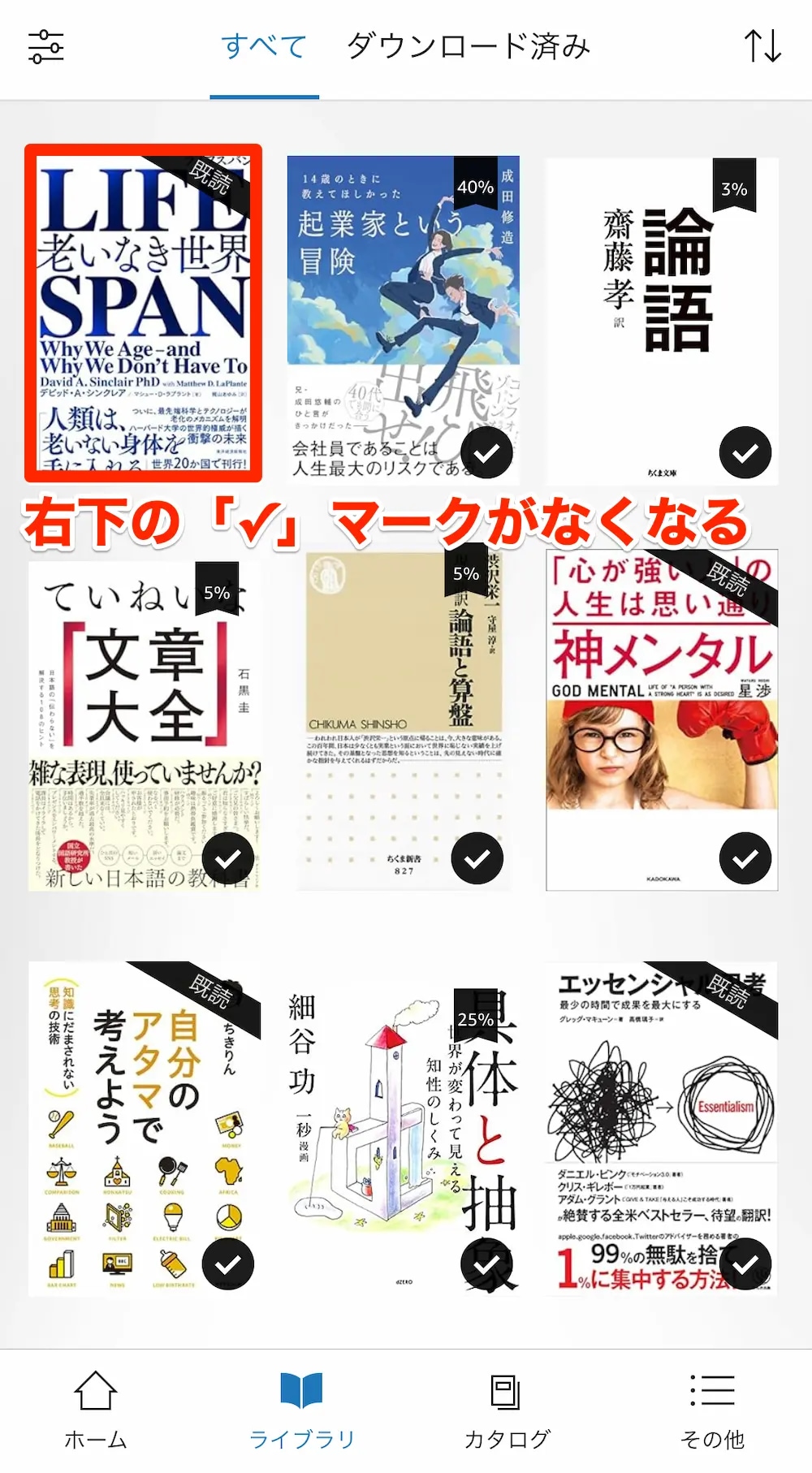Open the 自分のアタマで考えよう book
The width and height of the screenshot is (812, 1473).
coord(143,1129)
